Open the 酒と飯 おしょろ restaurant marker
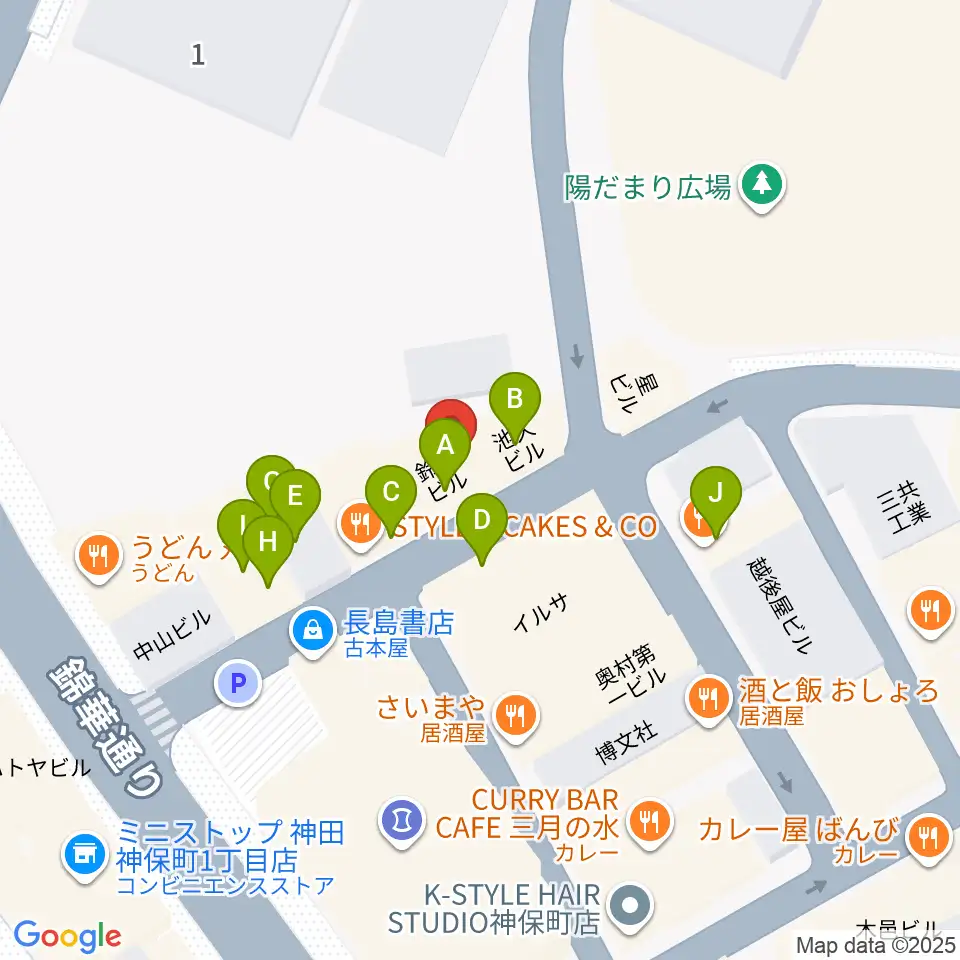This screenshot has height=960, width=960. [709, 700]
